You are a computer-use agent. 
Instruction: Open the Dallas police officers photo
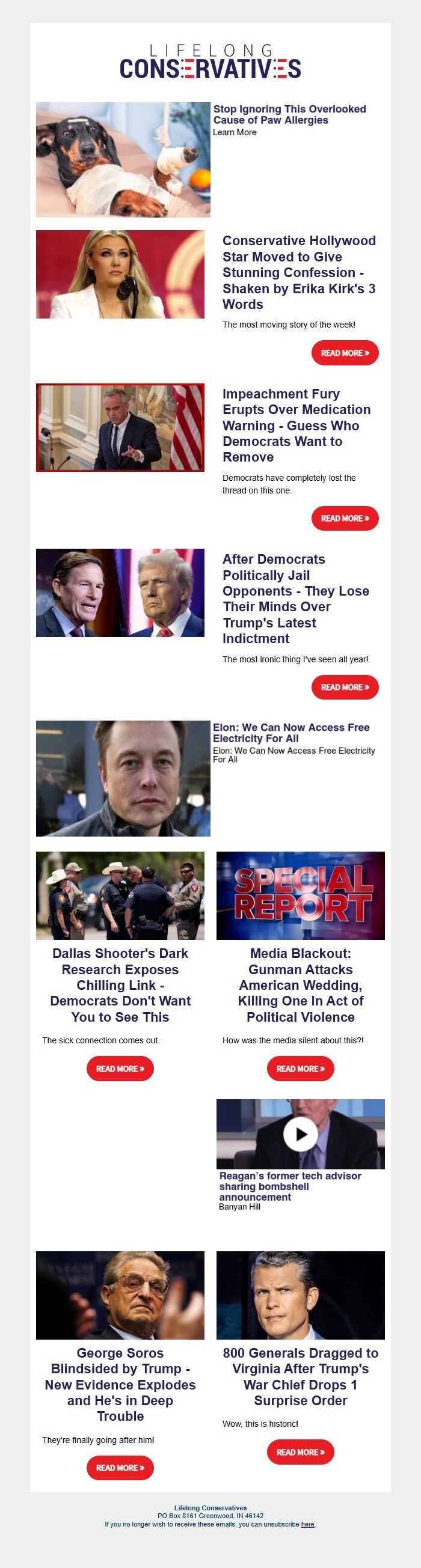120,895
